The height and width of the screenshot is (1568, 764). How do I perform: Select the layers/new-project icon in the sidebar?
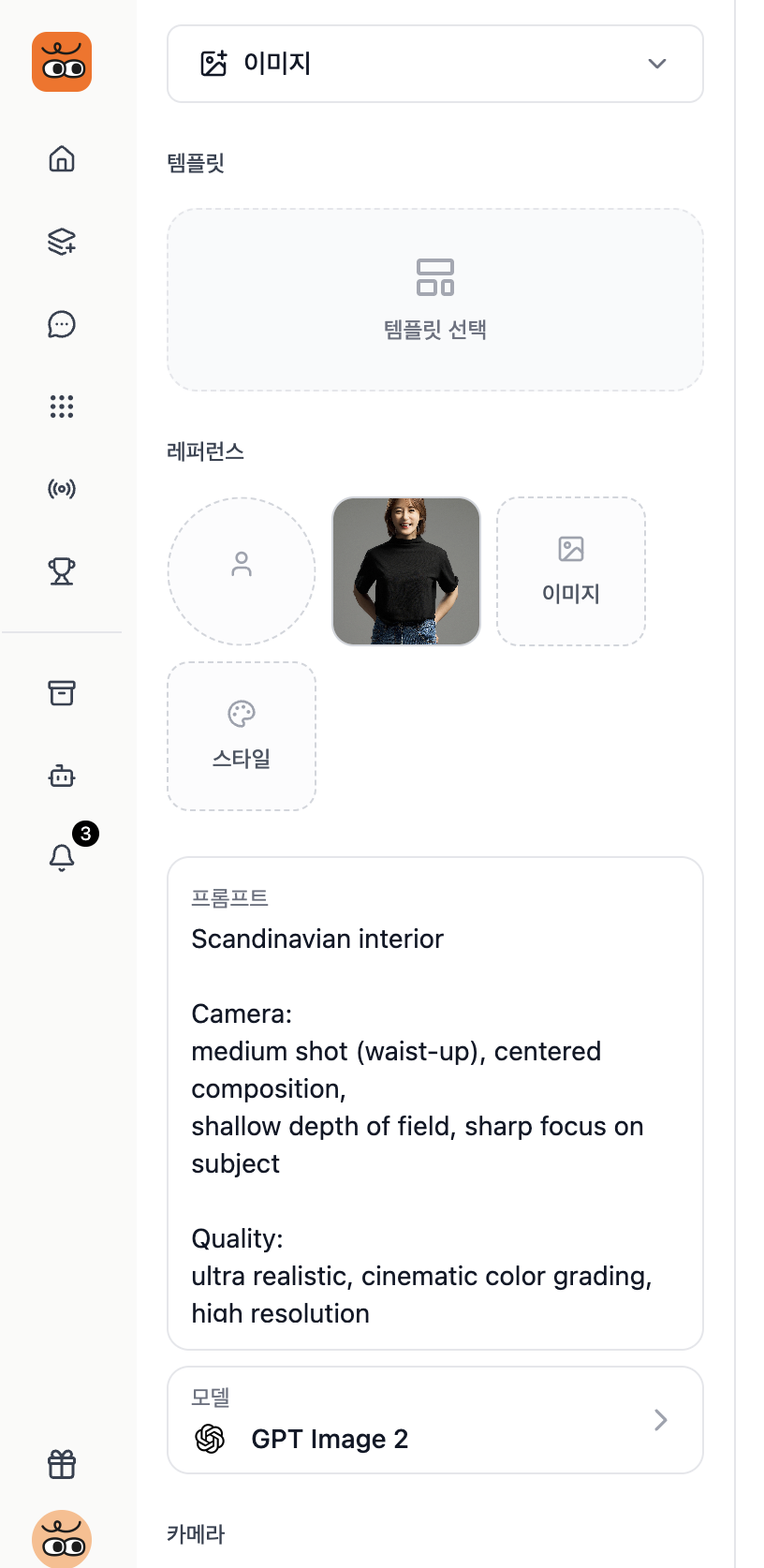[61, 242]
